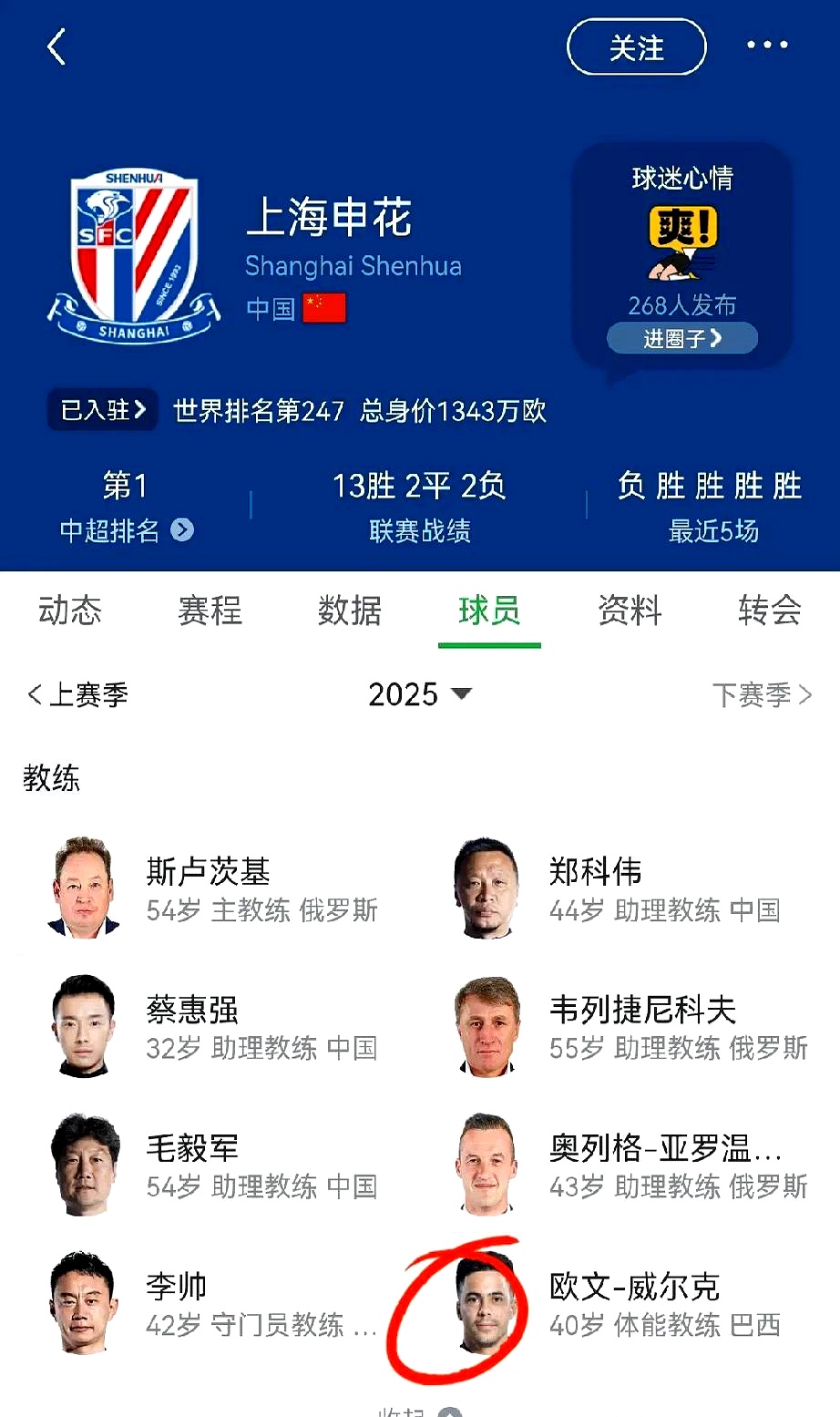This screenshot has height=1417, width=840.
Task: Open the 资料 tab
Action: [x=629, y=611]
